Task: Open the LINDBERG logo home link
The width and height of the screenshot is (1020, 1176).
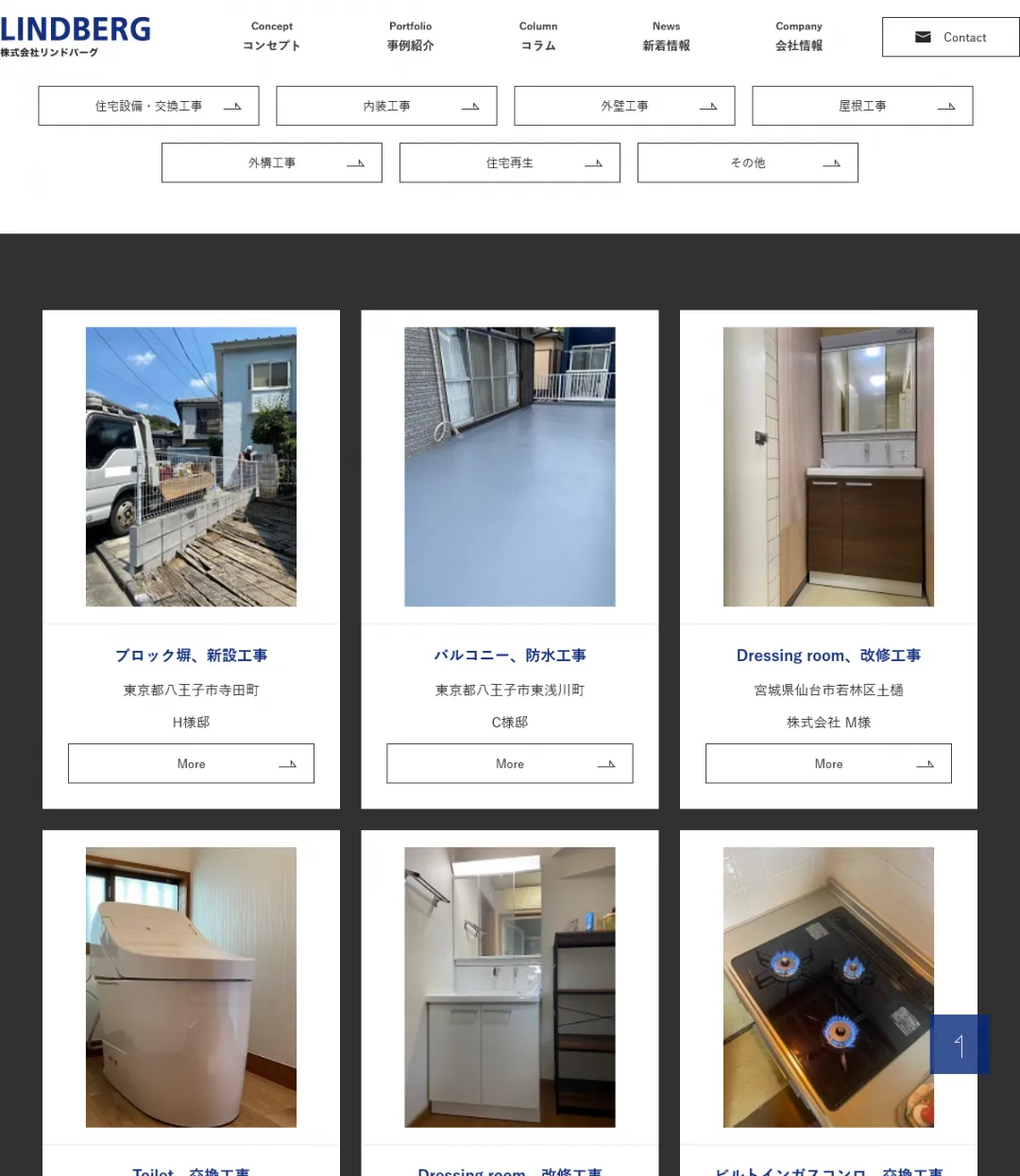Action: 76,36
